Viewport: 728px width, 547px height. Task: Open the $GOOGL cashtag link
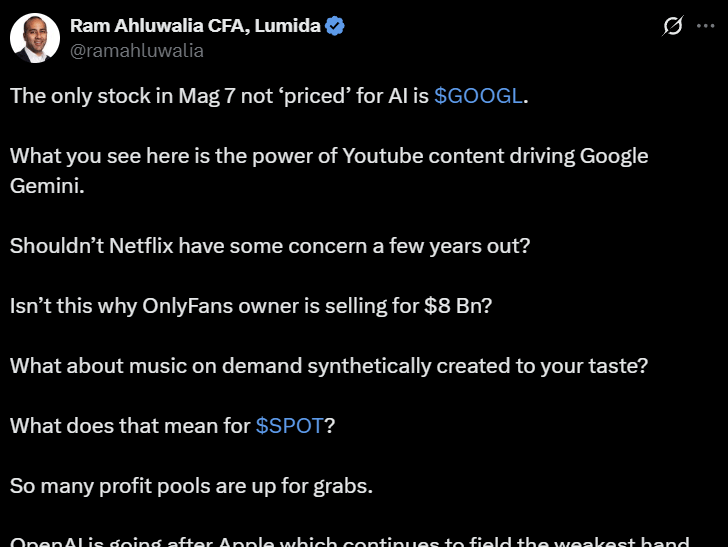pos(478,97)
